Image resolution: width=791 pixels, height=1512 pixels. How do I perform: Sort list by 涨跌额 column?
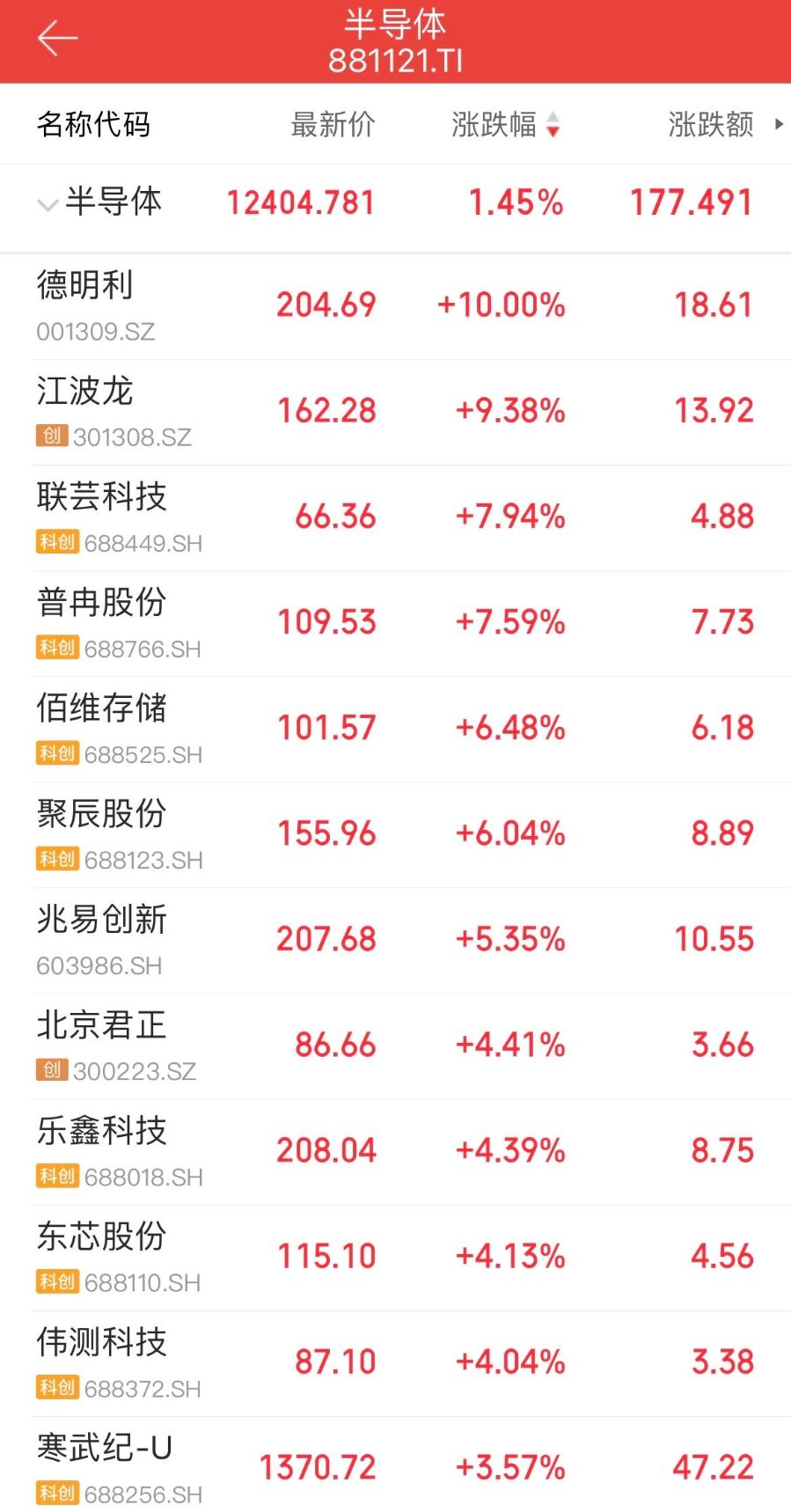pyautogui.click(x=710, y=125)
